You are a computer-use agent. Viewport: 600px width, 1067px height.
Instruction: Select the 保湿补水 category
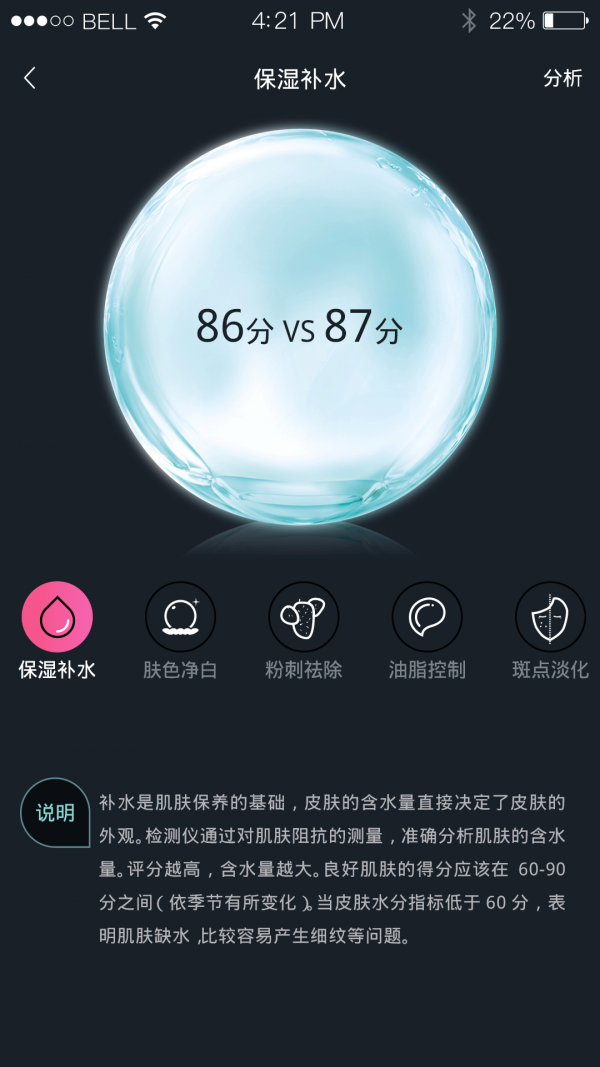click(57, 617)
